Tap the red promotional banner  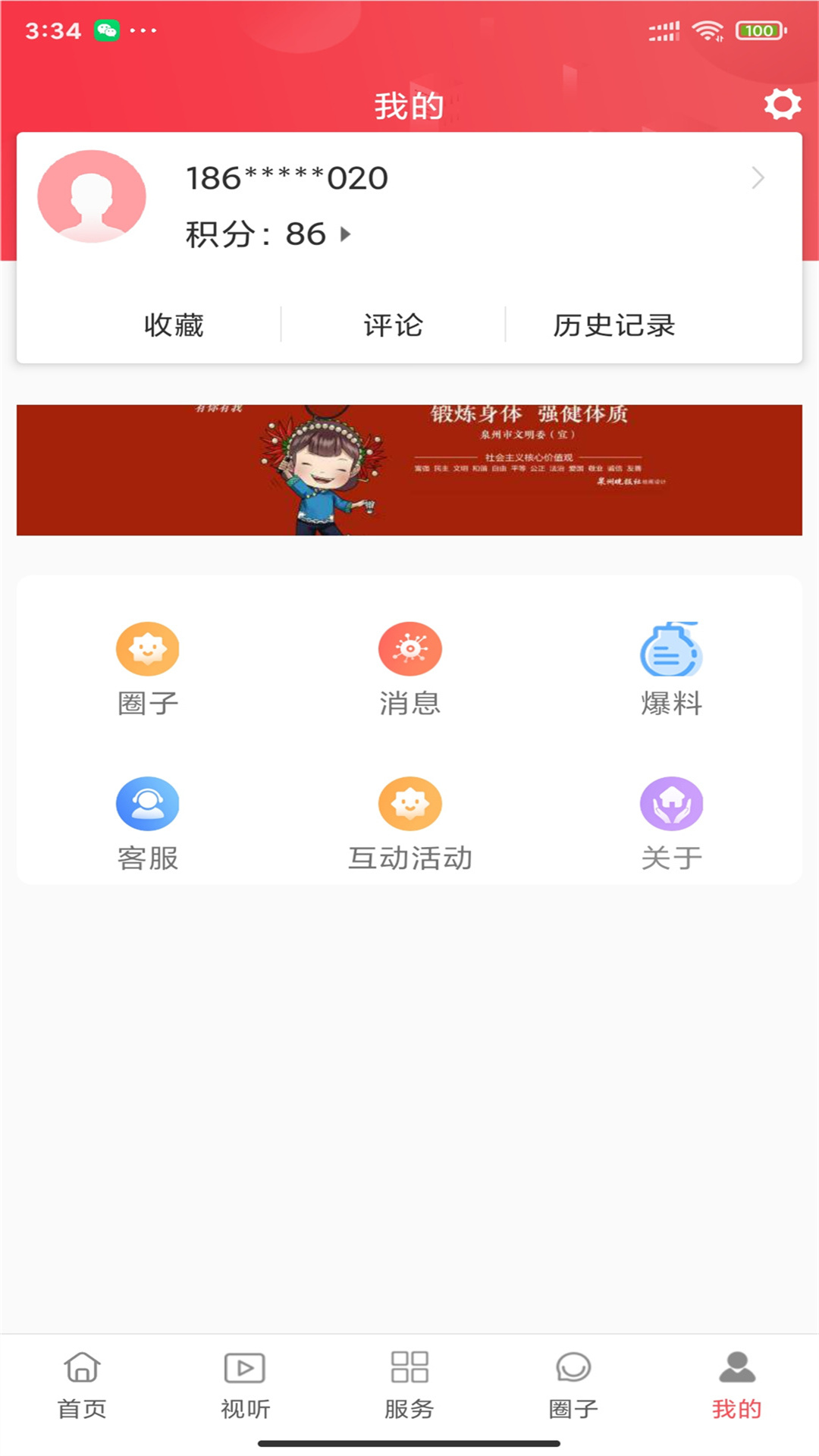[409, 469]
